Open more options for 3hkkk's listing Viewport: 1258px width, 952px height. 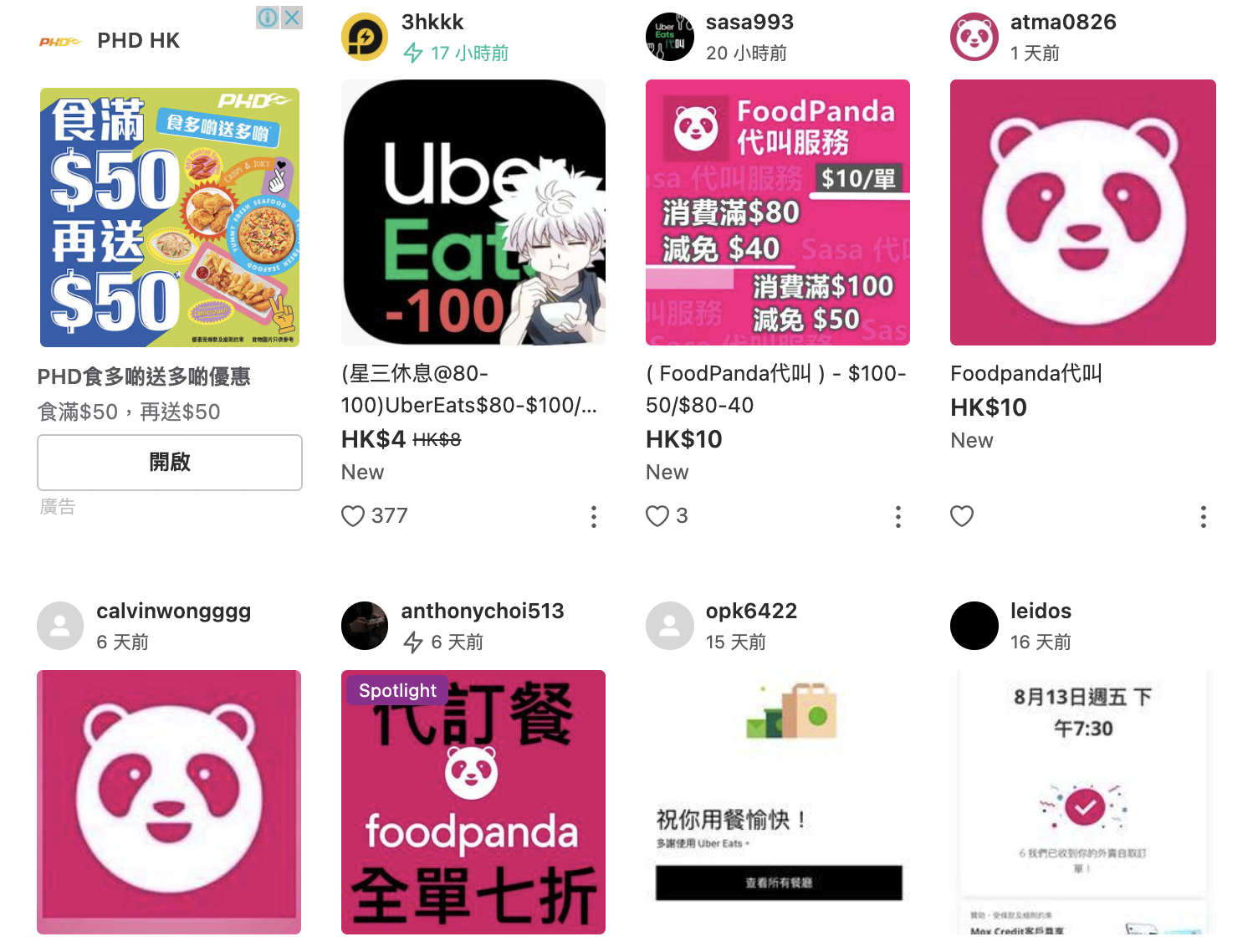pos(594,516)
